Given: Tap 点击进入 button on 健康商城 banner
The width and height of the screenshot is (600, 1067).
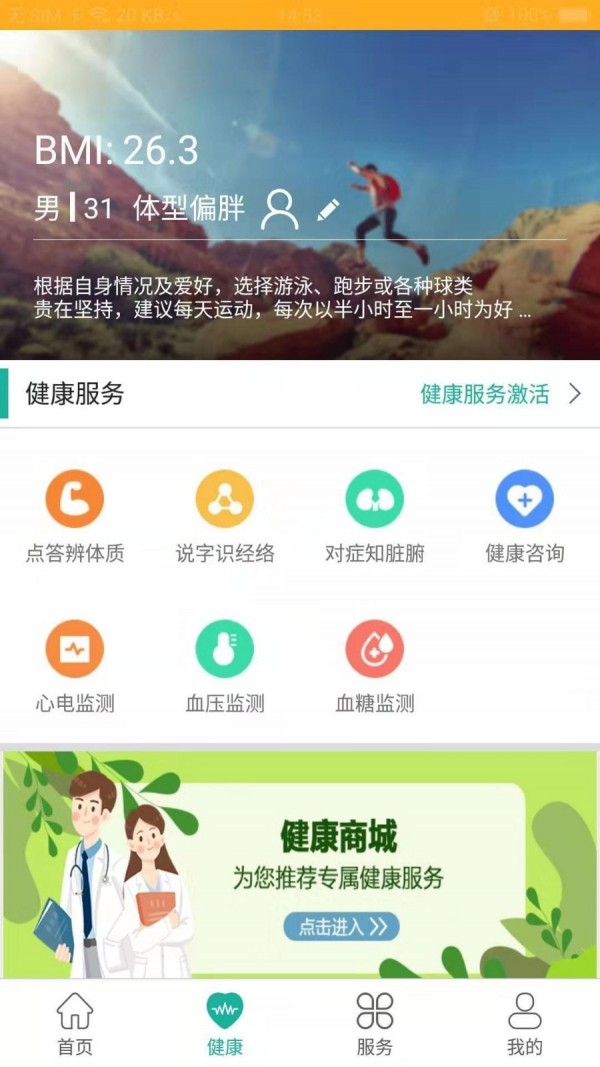Looking at the screenshot, I should [342, 927].
